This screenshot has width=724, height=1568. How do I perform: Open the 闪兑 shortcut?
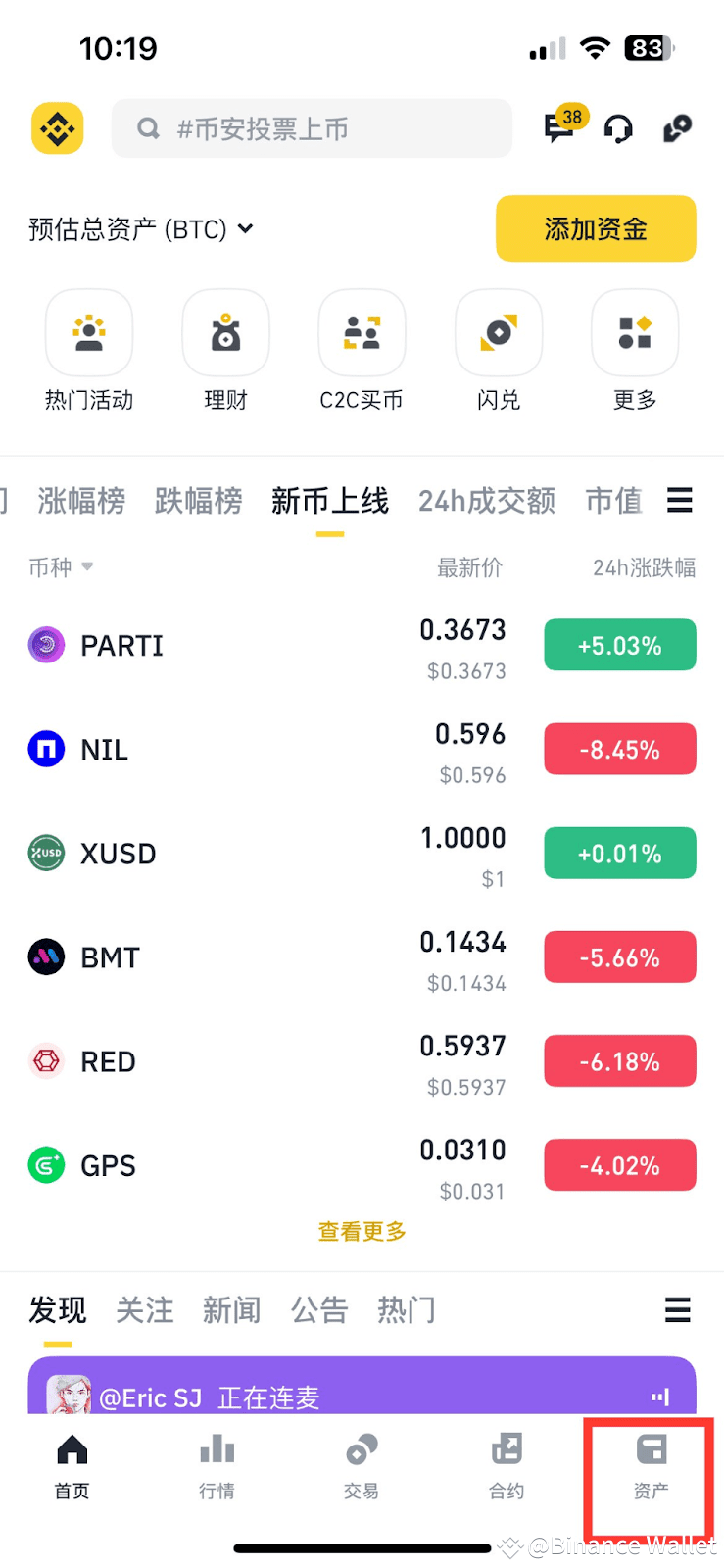coord(499,350)
